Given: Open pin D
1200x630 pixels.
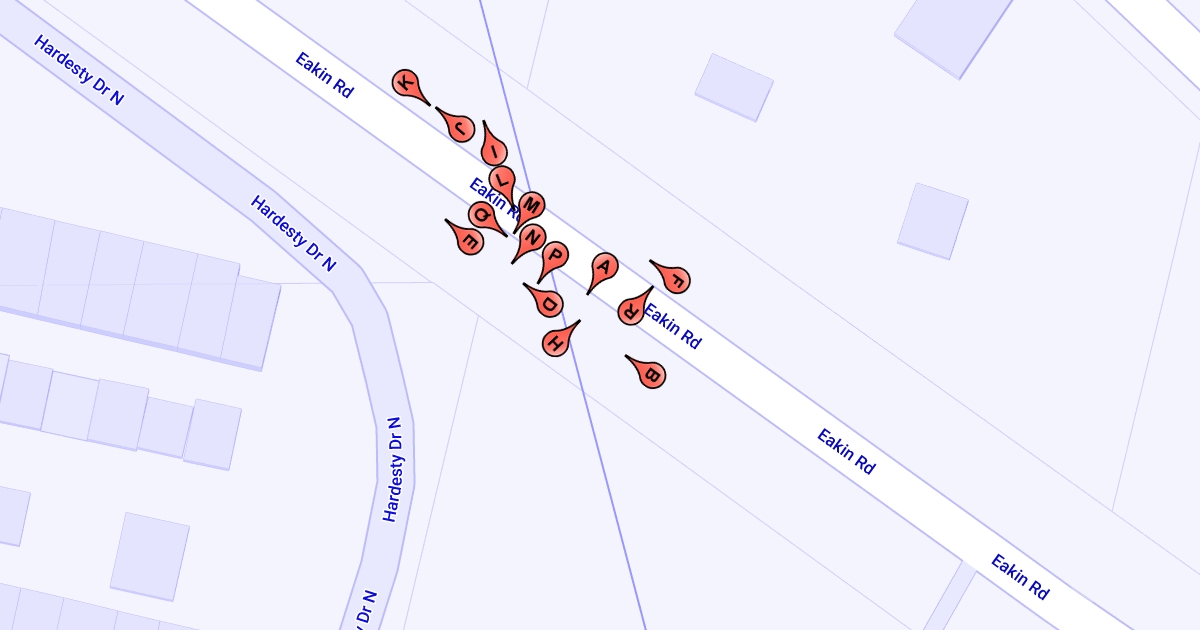Looking at the screenshot, I should click(548, 302).
